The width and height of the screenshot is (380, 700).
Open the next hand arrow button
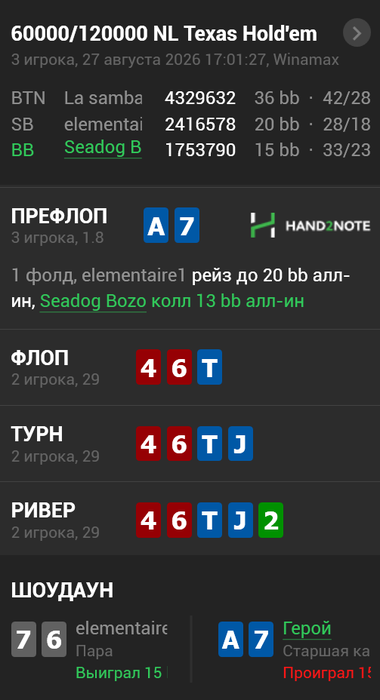pyautogui.click(x=357, y=33)
